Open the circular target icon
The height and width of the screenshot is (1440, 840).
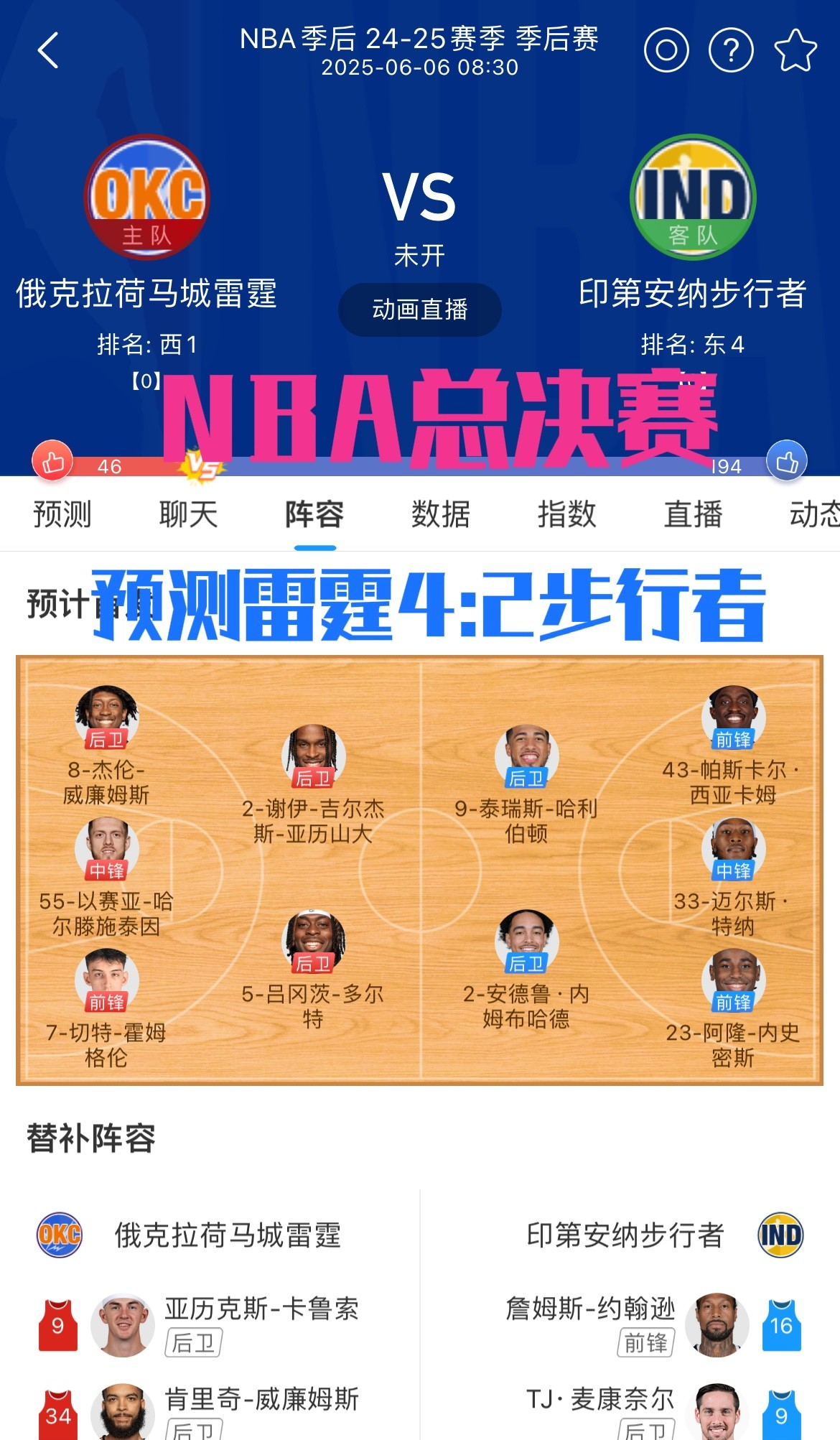click(666, 50)
